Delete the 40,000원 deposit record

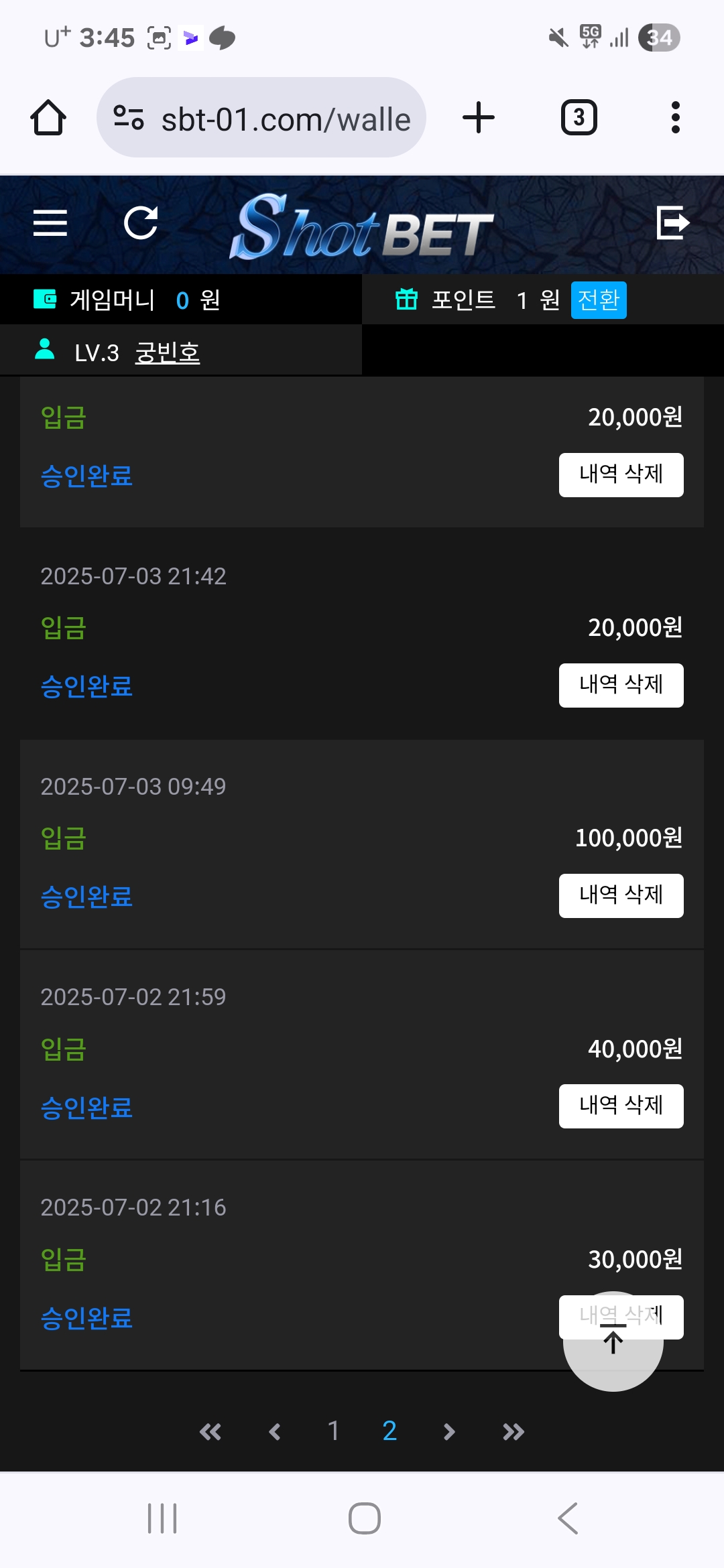621,1106
